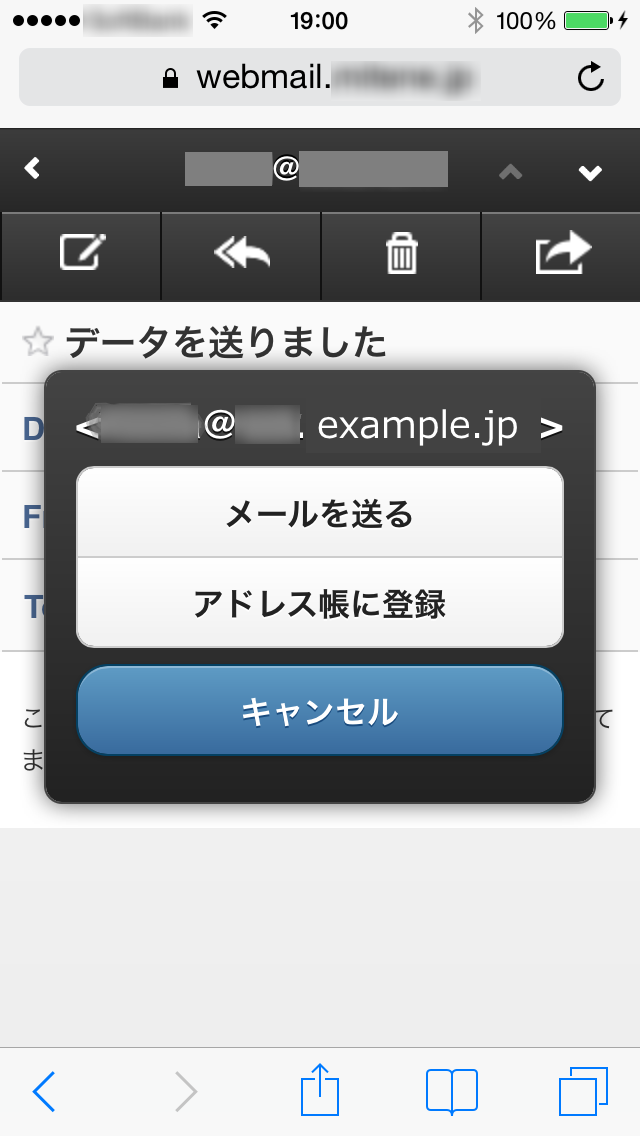
Task: Select メールを送る in the popup
Action: tap(320, 513)
